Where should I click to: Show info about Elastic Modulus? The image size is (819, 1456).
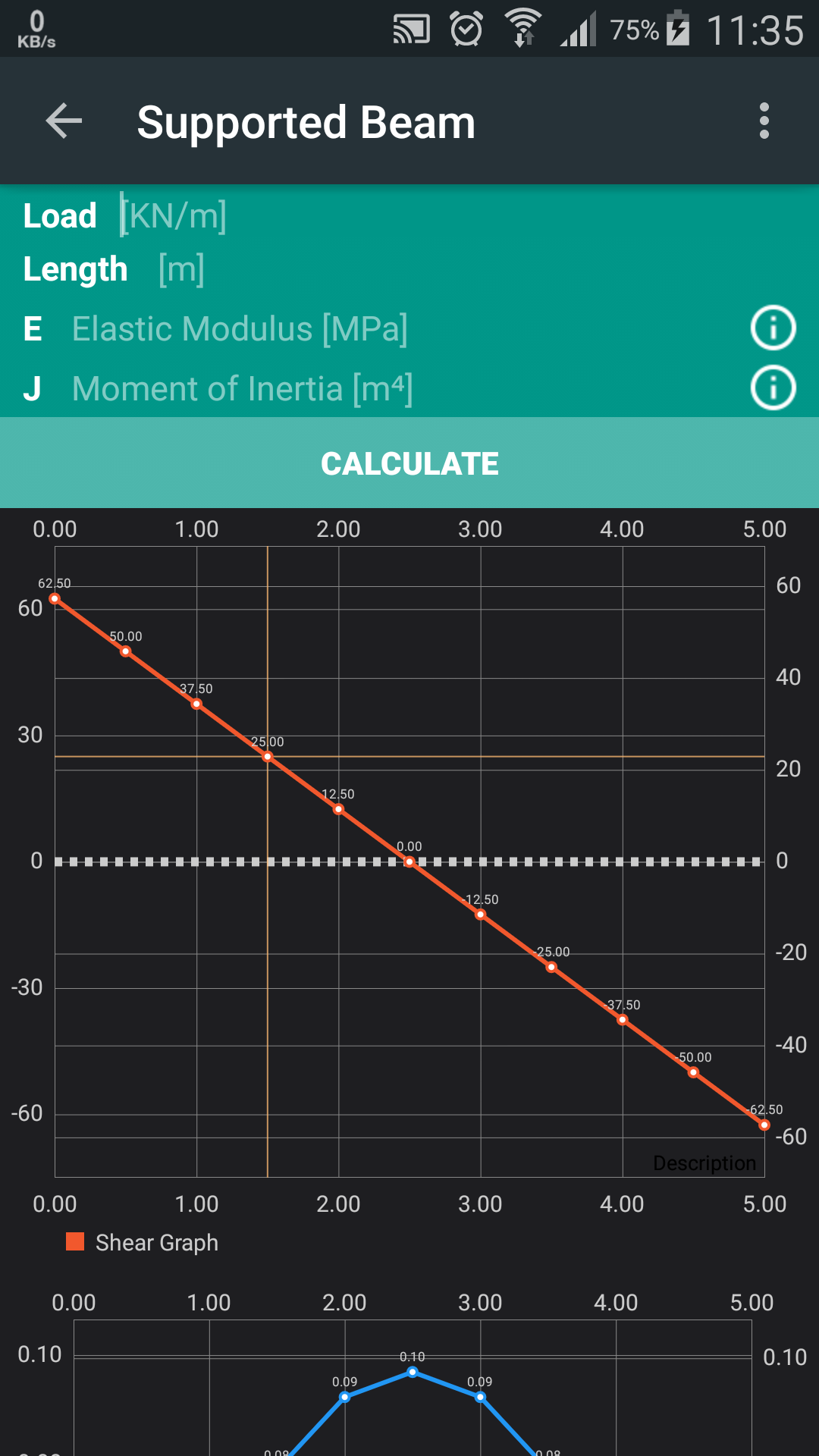click(773, 328)
